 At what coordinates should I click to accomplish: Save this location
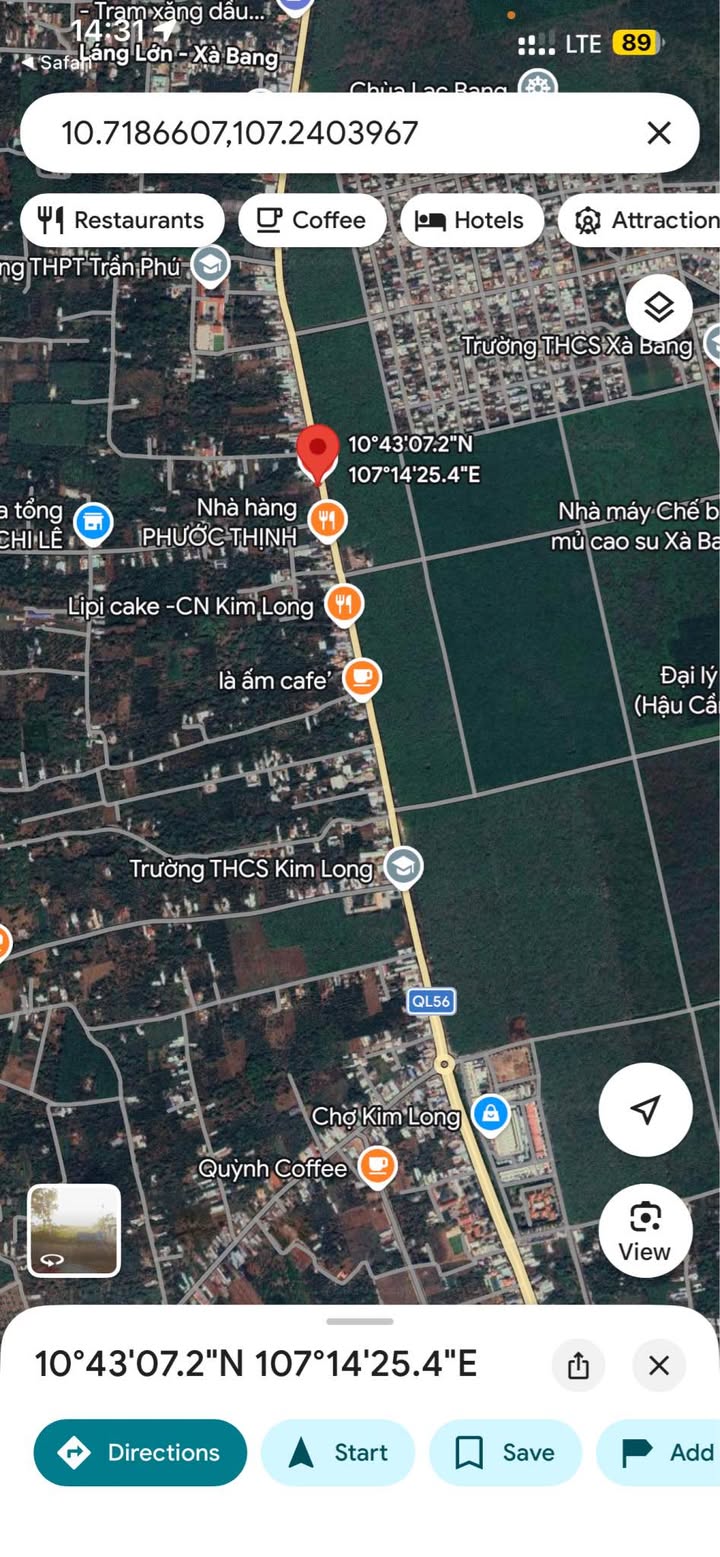(x=505, y=1452)
